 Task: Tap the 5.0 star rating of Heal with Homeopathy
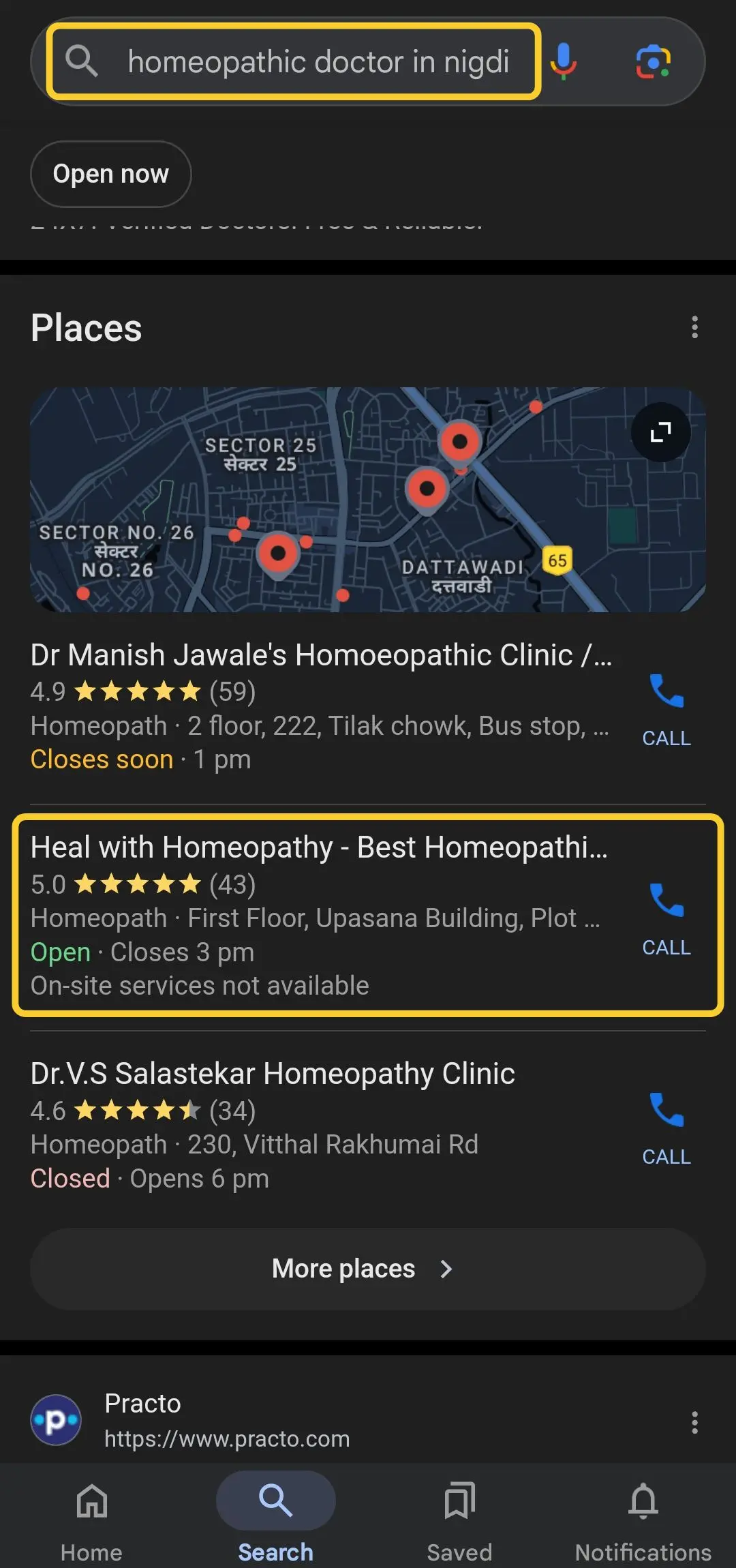click(x=136, y=884)
